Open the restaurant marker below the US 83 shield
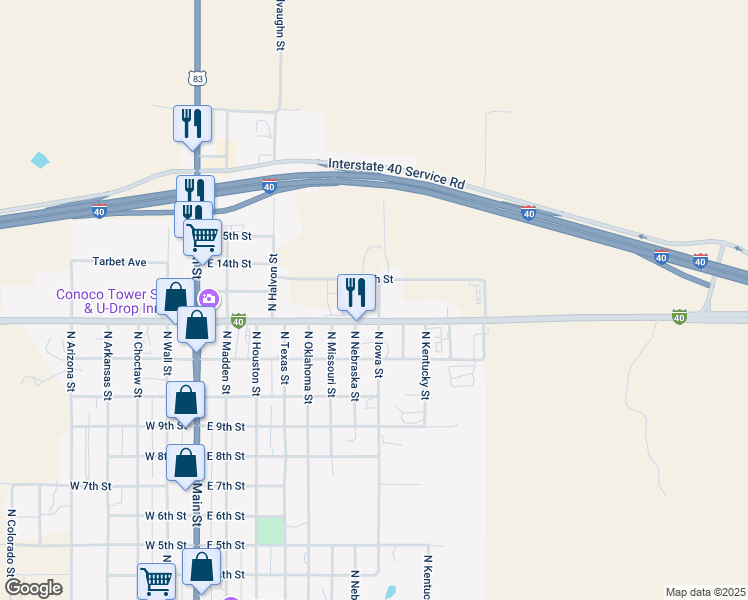This screenshot has width=748, height=600. [x=192, y=123]
